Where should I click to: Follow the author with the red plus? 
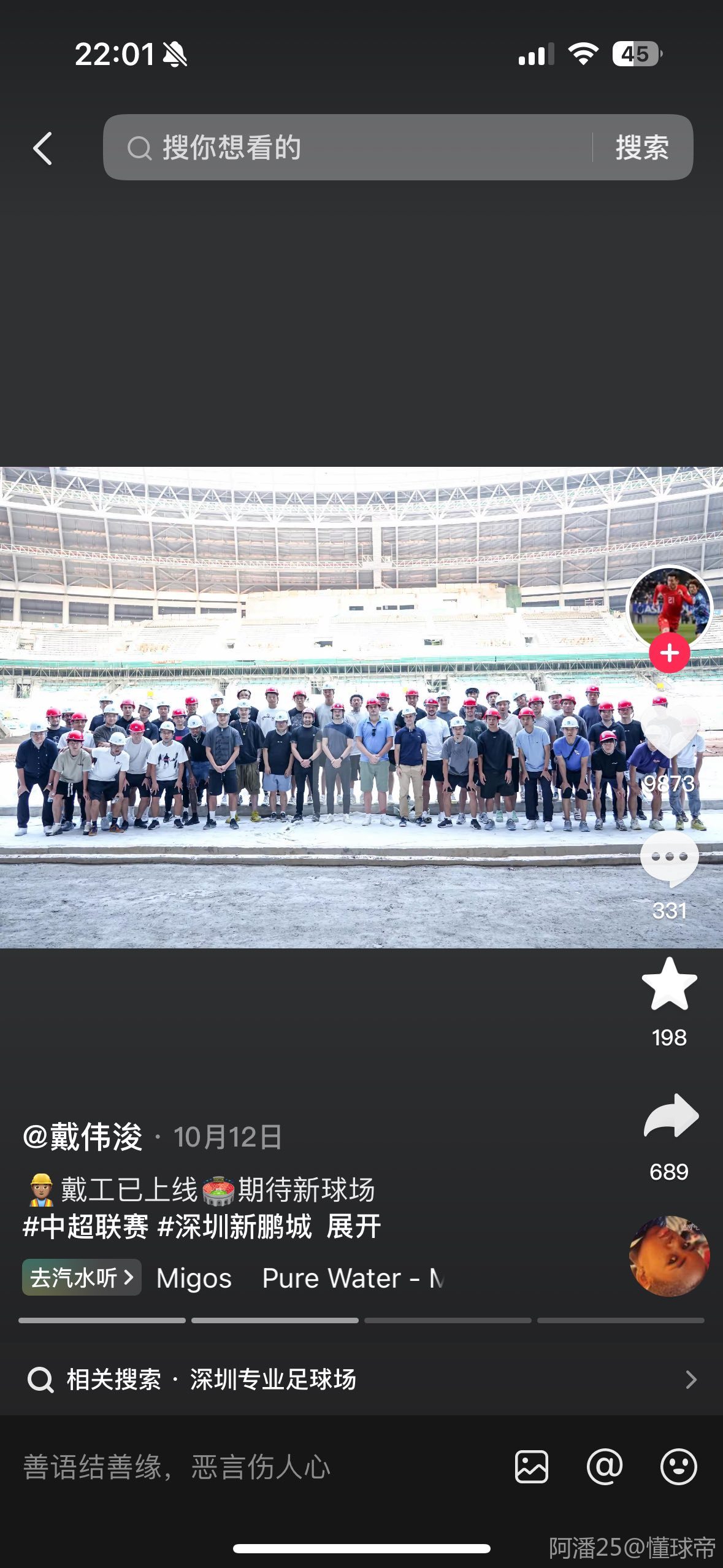point(669,653)
